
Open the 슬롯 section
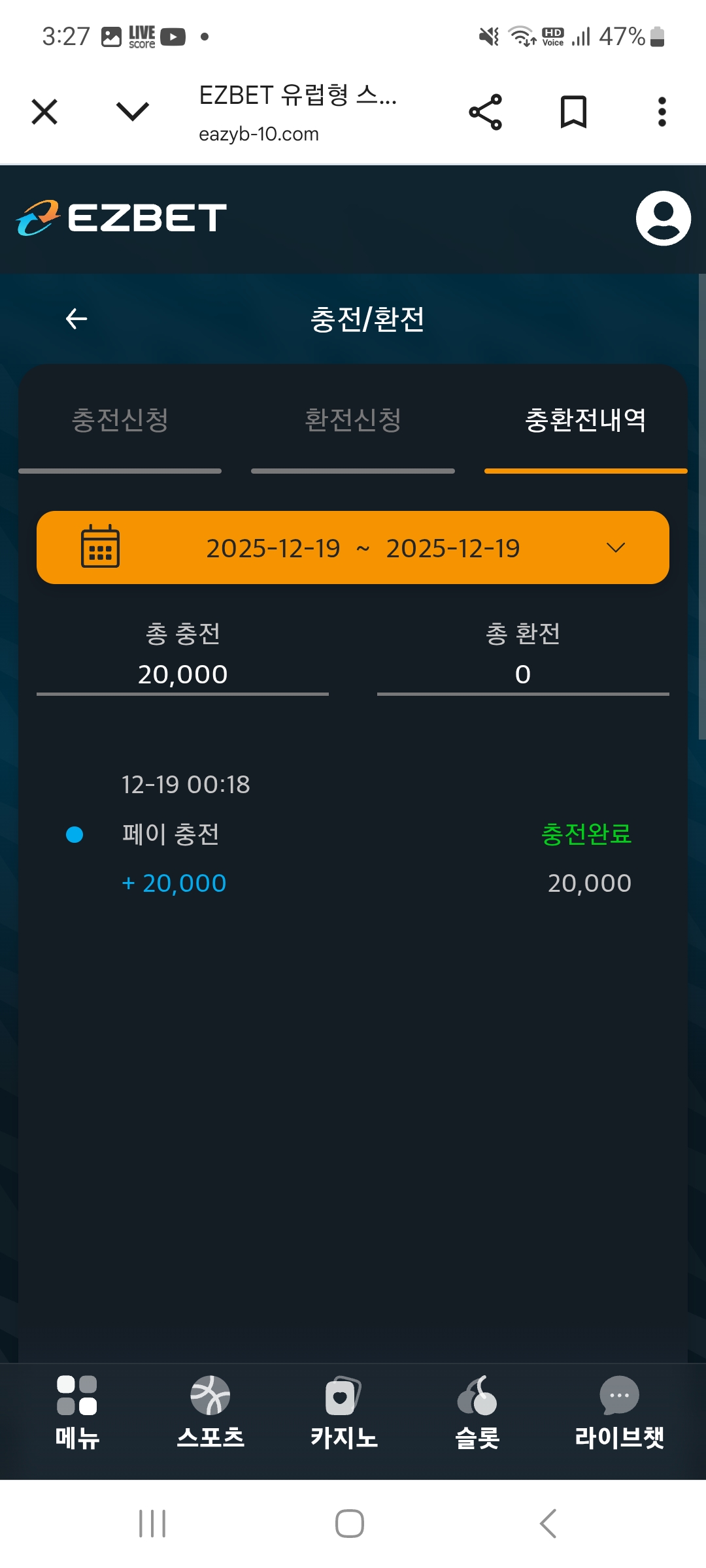[x=477, y=1411]
